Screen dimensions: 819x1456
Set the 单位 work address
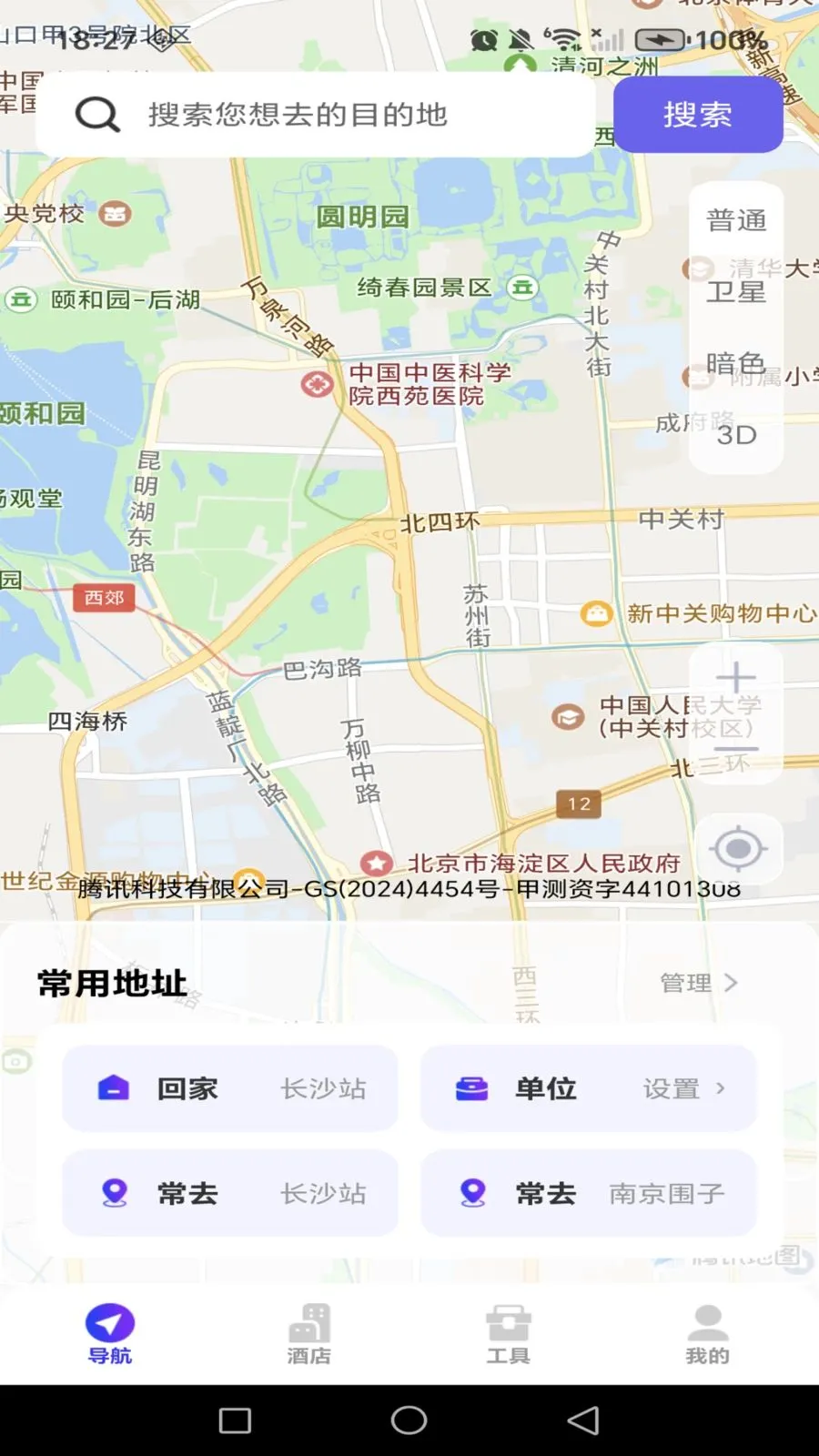click(588, 1088)
